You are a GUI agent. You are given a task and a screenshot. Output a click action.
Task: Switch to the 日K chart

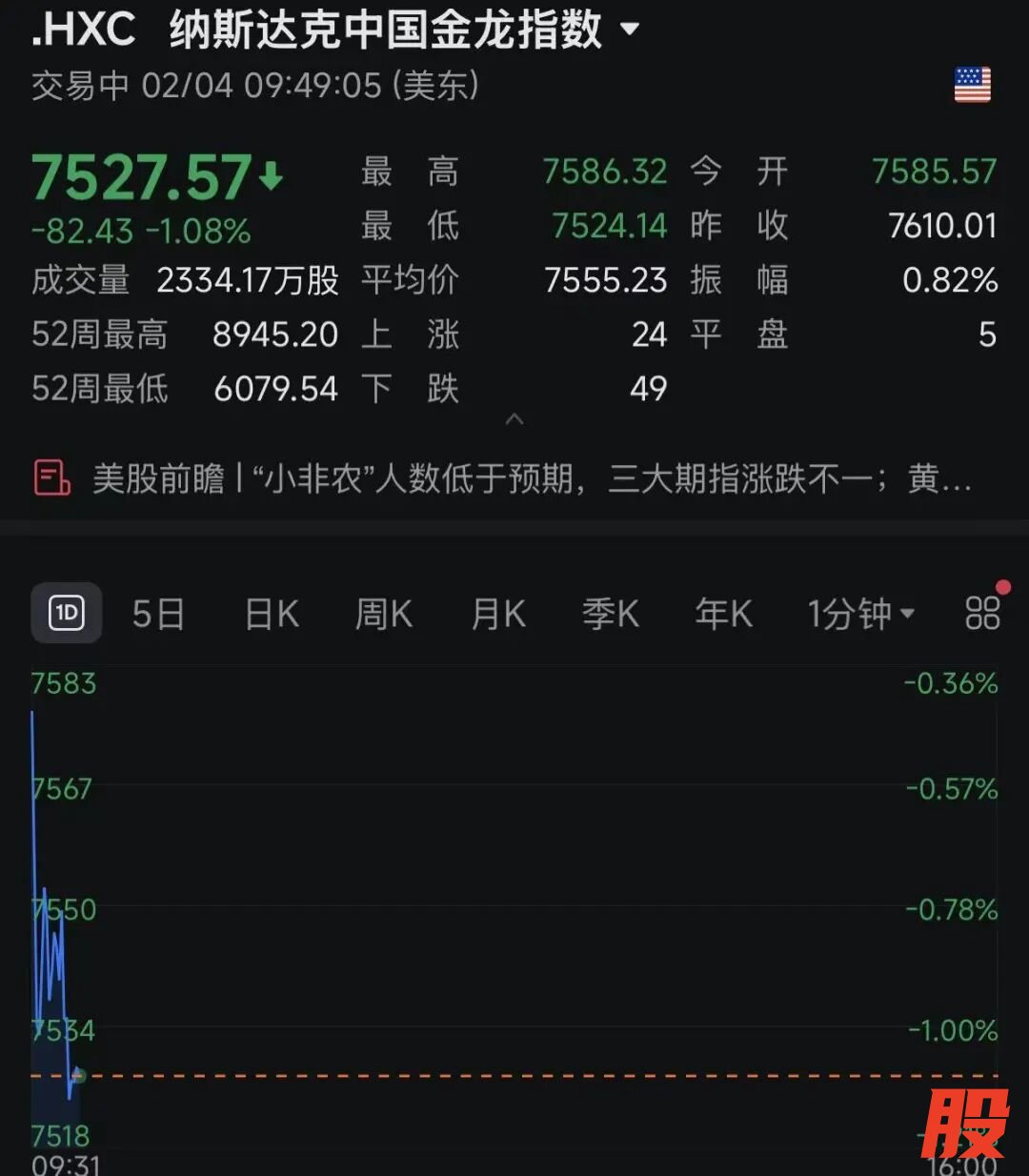272,615
